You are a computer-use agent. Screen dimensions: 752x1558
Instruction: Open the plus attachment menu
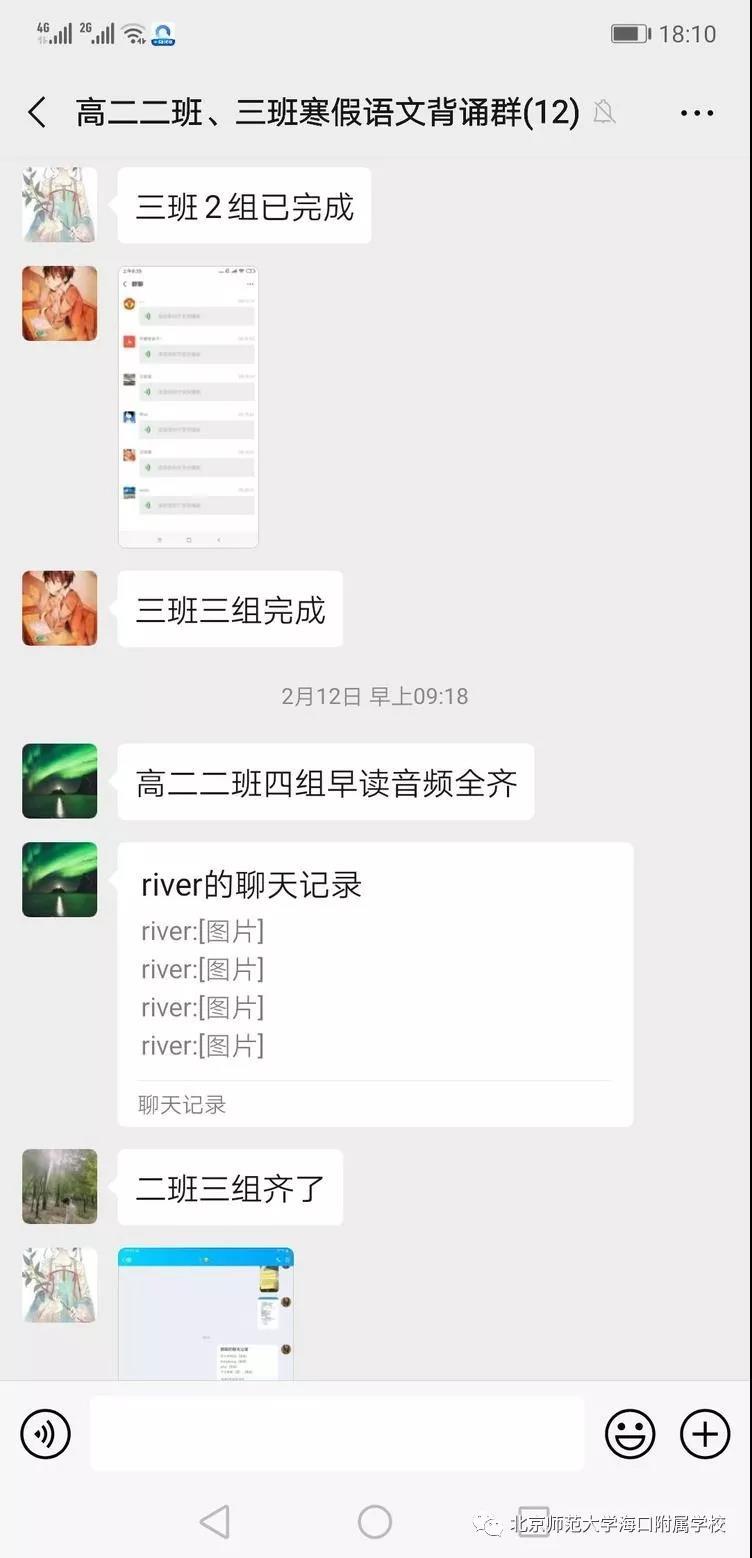[x=705, y=1434]
